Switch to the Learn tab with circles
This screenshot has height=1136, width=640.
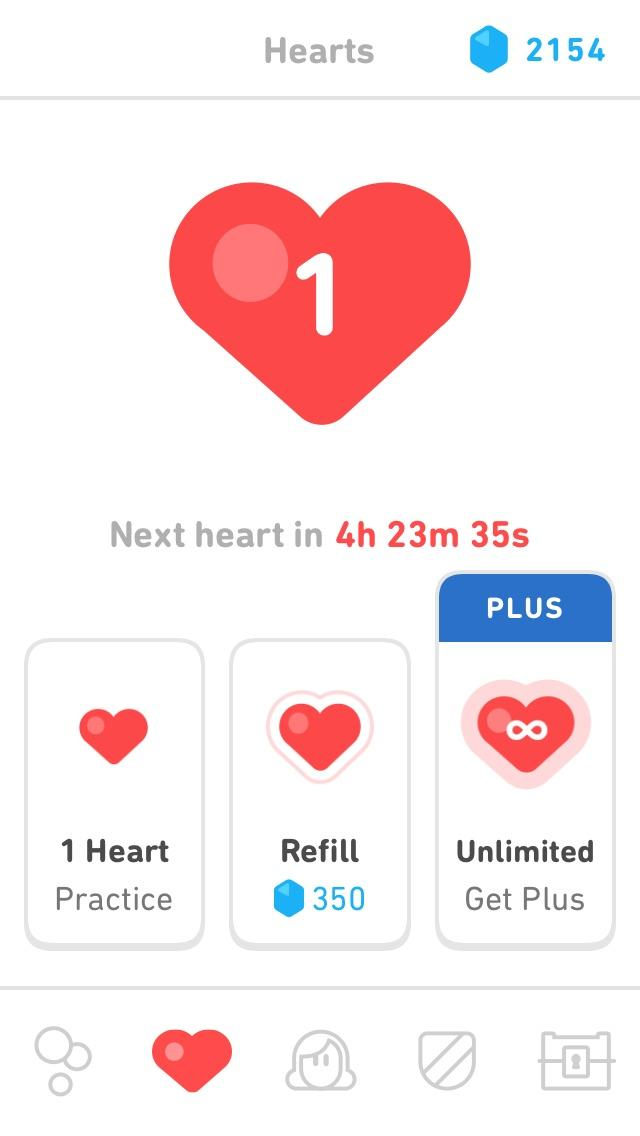tap(63, 1061)
